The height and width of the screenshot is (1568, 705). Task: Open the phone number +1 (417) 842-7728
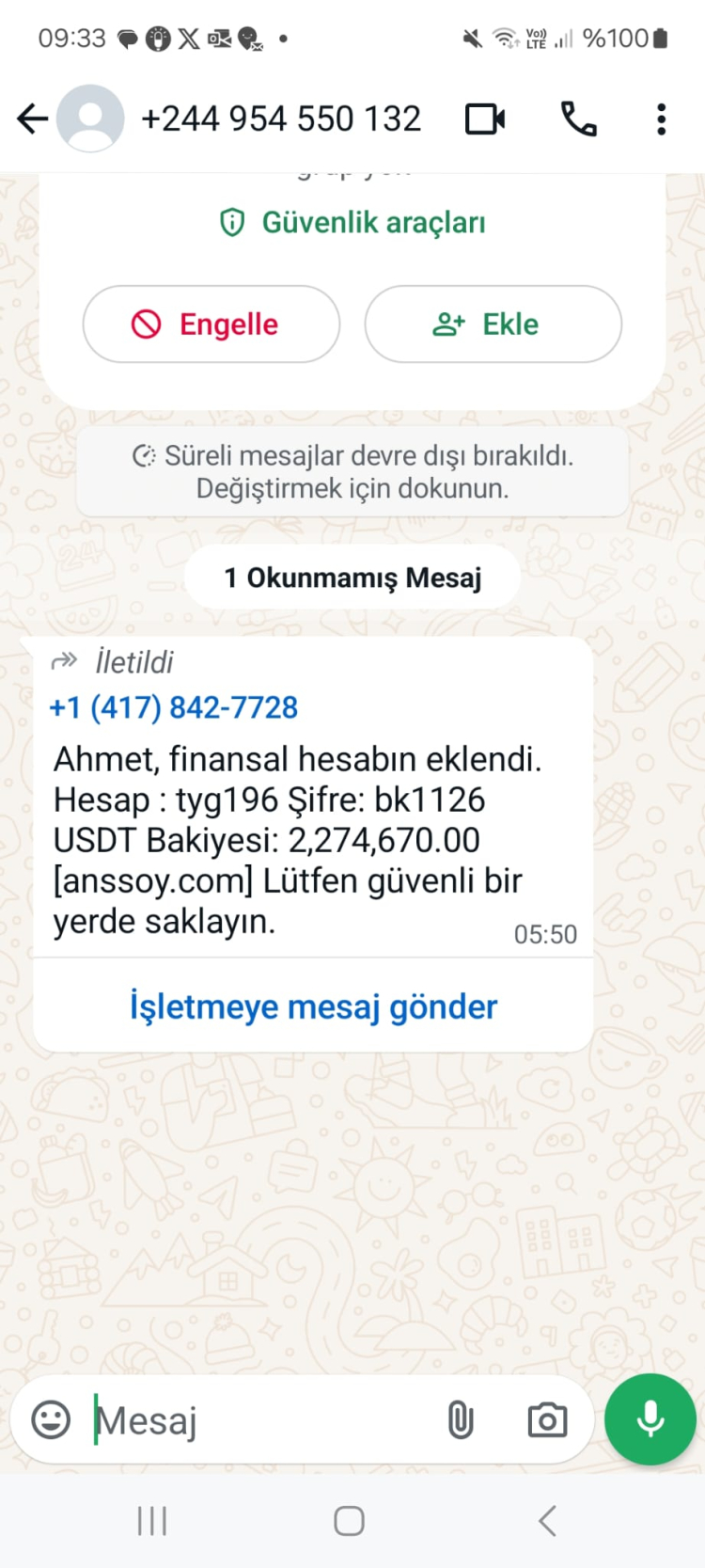174,707
